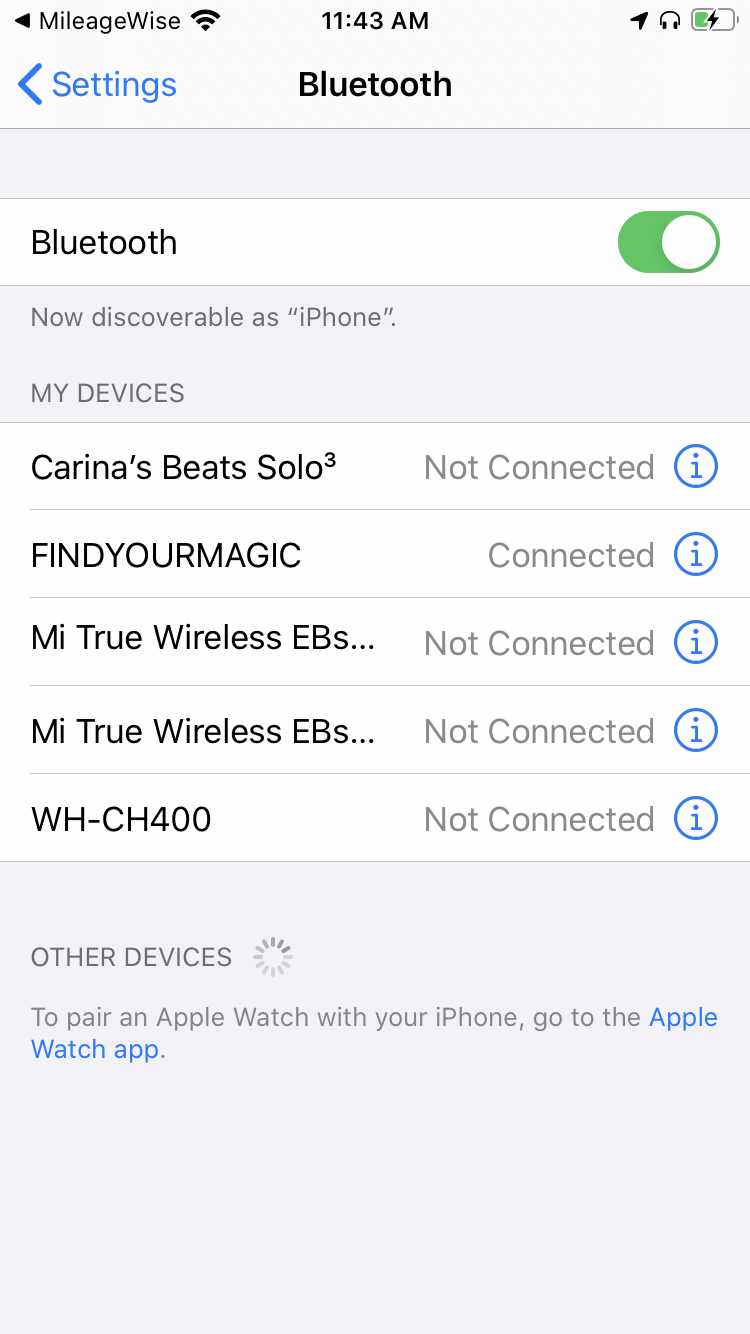750x1334 pixels.
Task: Show info for WH-CH400
Action: coord(696,819)
